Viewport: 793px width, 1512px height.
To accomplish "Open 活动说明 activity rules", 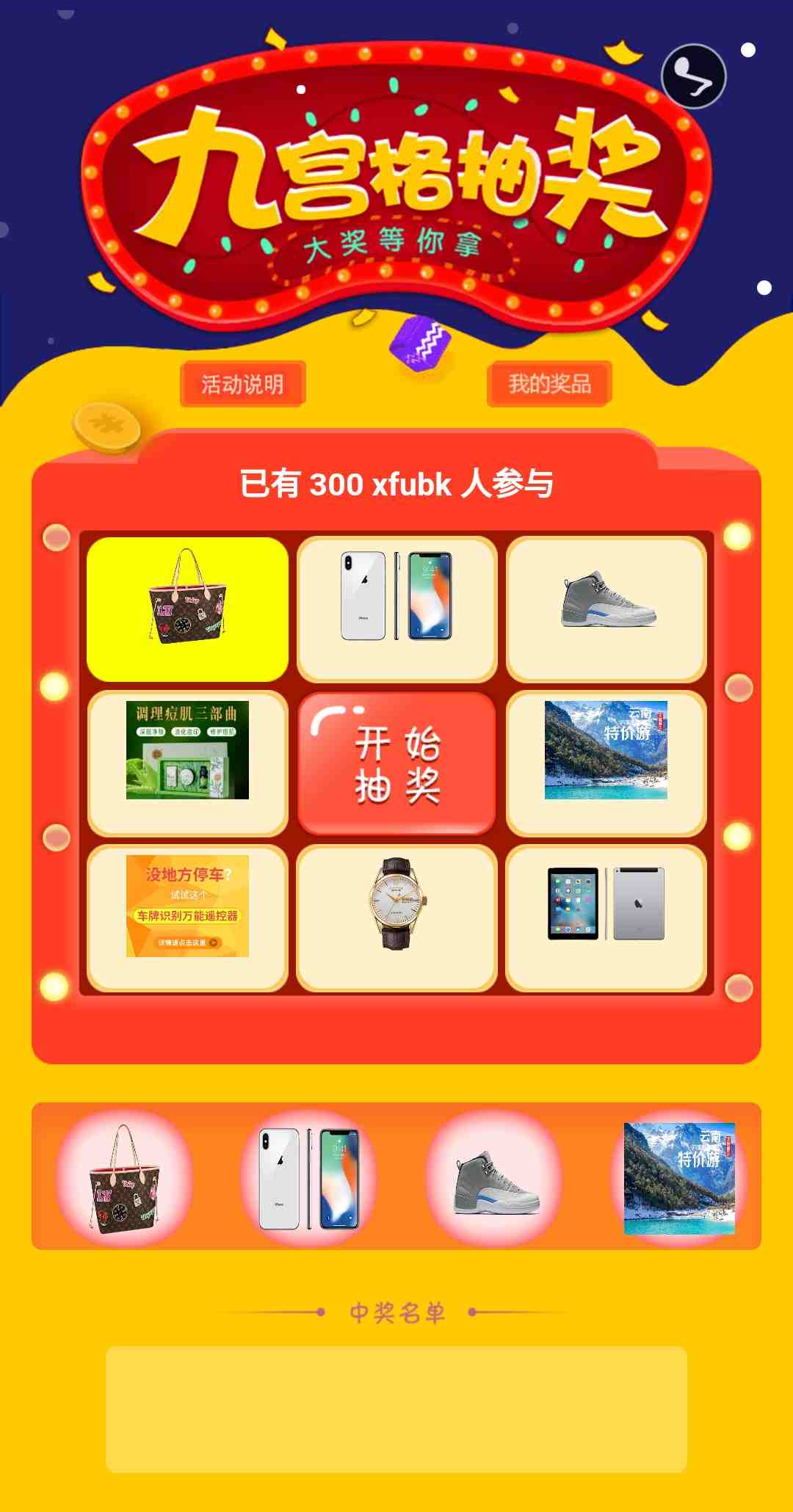I will pos(242,384).
